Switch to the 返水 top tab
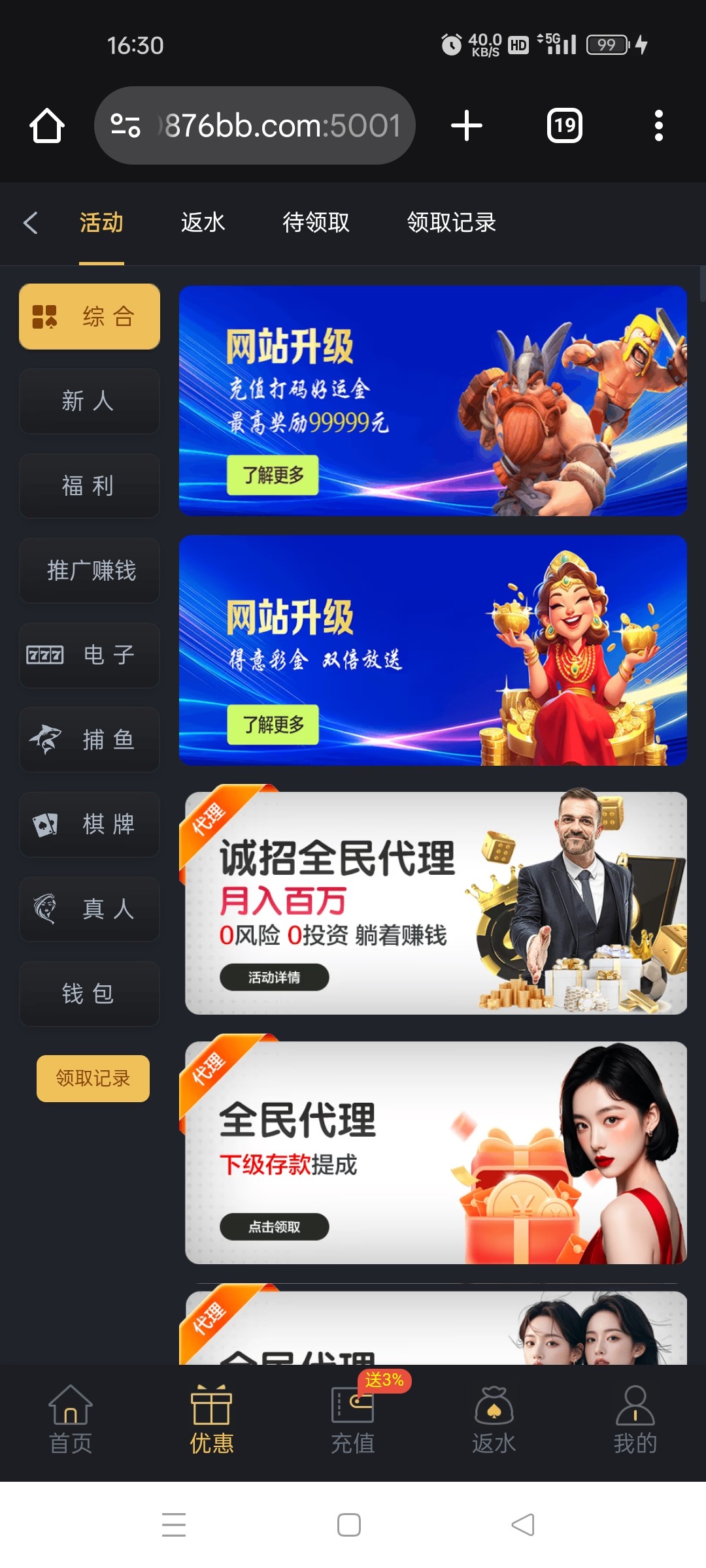Screen dimensions: 706x1568 tap(203, 223)
